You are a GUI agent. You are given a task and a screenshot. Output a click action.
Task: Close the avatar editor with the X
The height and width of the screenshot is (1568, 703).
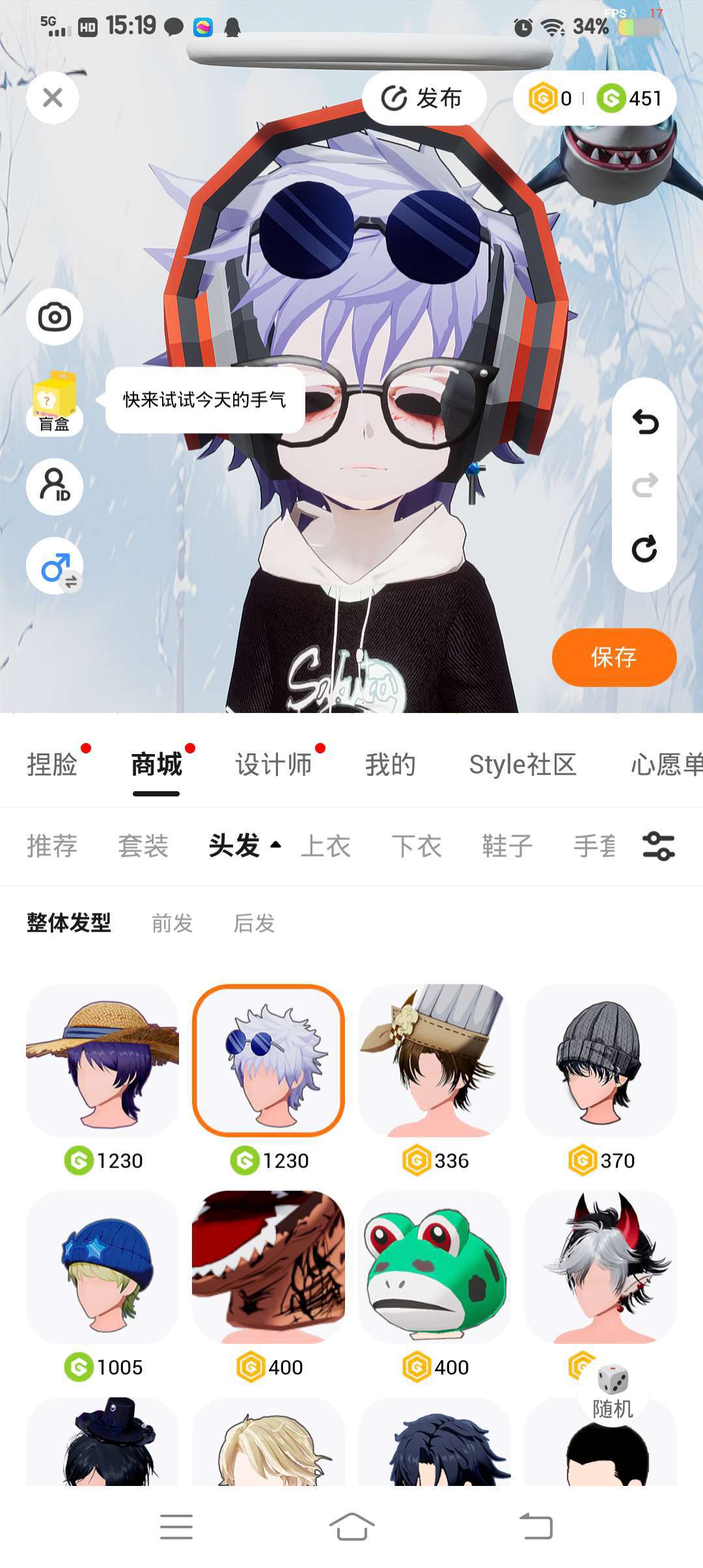[53, 98]
